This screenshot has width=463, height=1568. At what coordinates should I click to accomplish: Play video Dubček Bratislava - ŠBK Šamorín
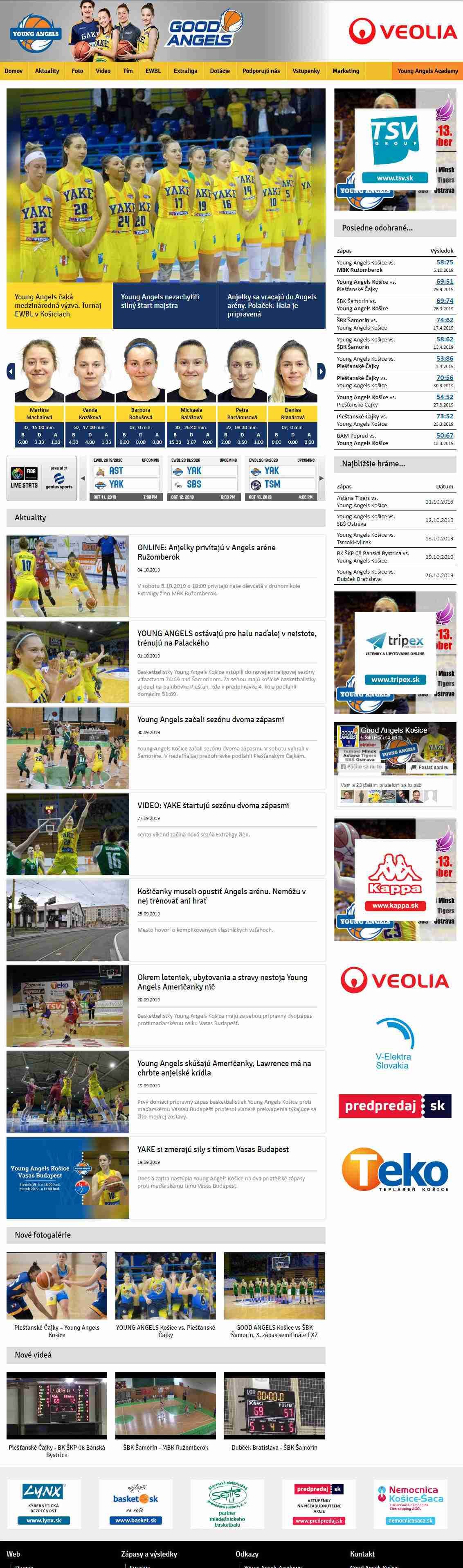pyautogui.click(x=274, y=1447)
